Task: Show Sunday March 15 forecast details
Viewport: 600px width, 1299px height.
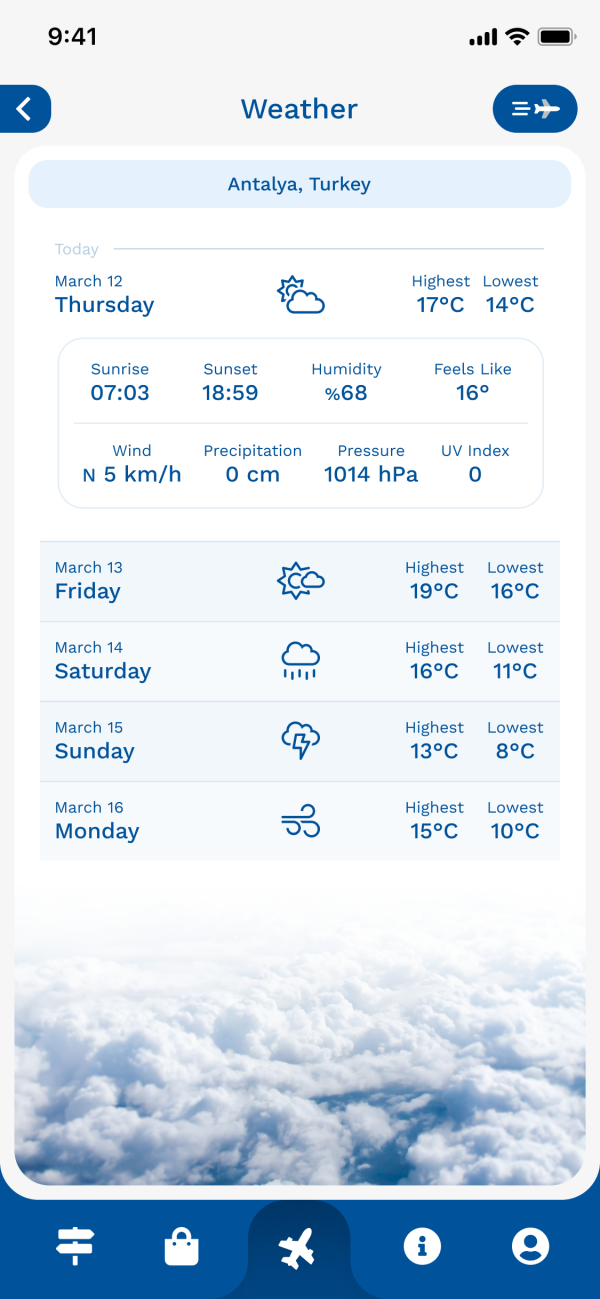Action: (x=299, y=741)
